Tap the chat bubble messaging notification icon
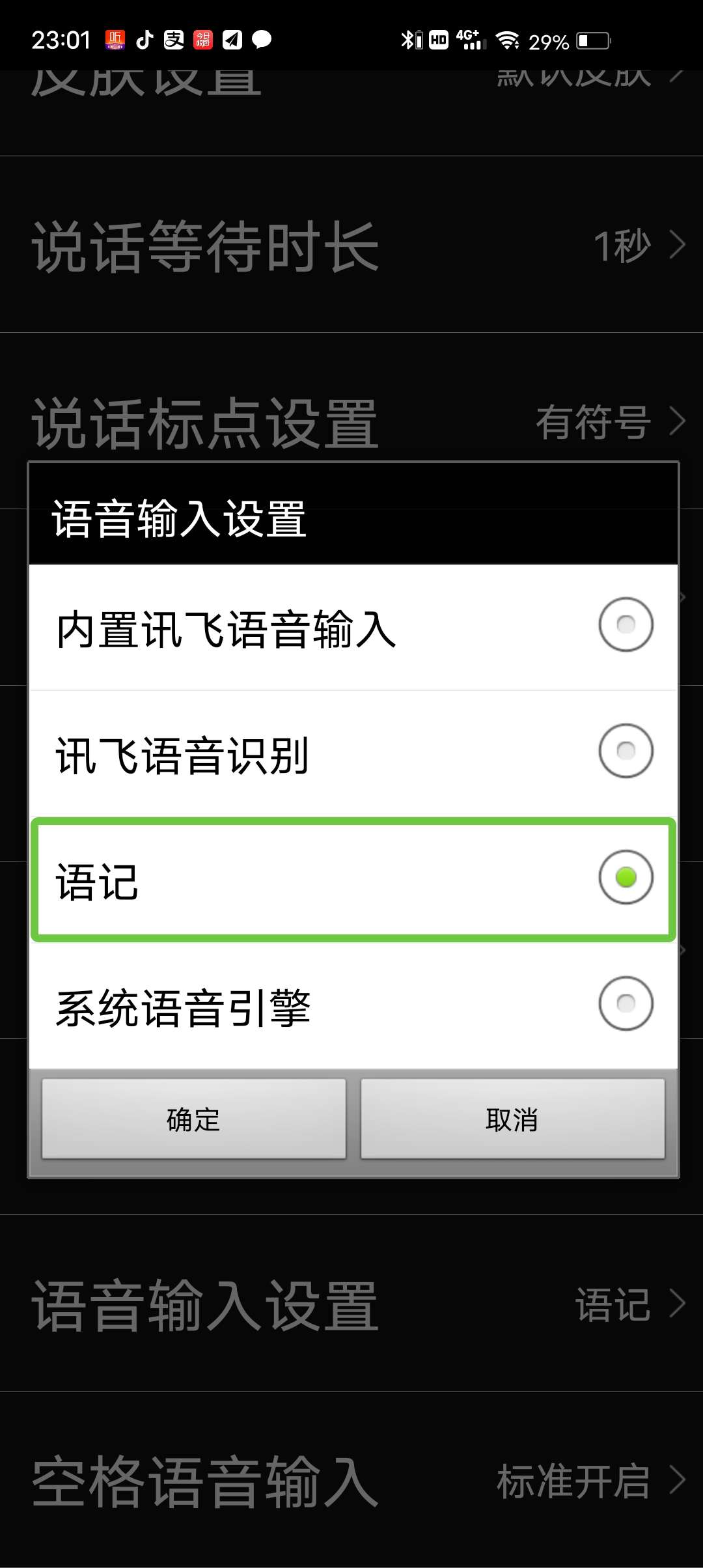Viewport: 703px width, 1568px height. pyautogui.click(x=260, y=40)
